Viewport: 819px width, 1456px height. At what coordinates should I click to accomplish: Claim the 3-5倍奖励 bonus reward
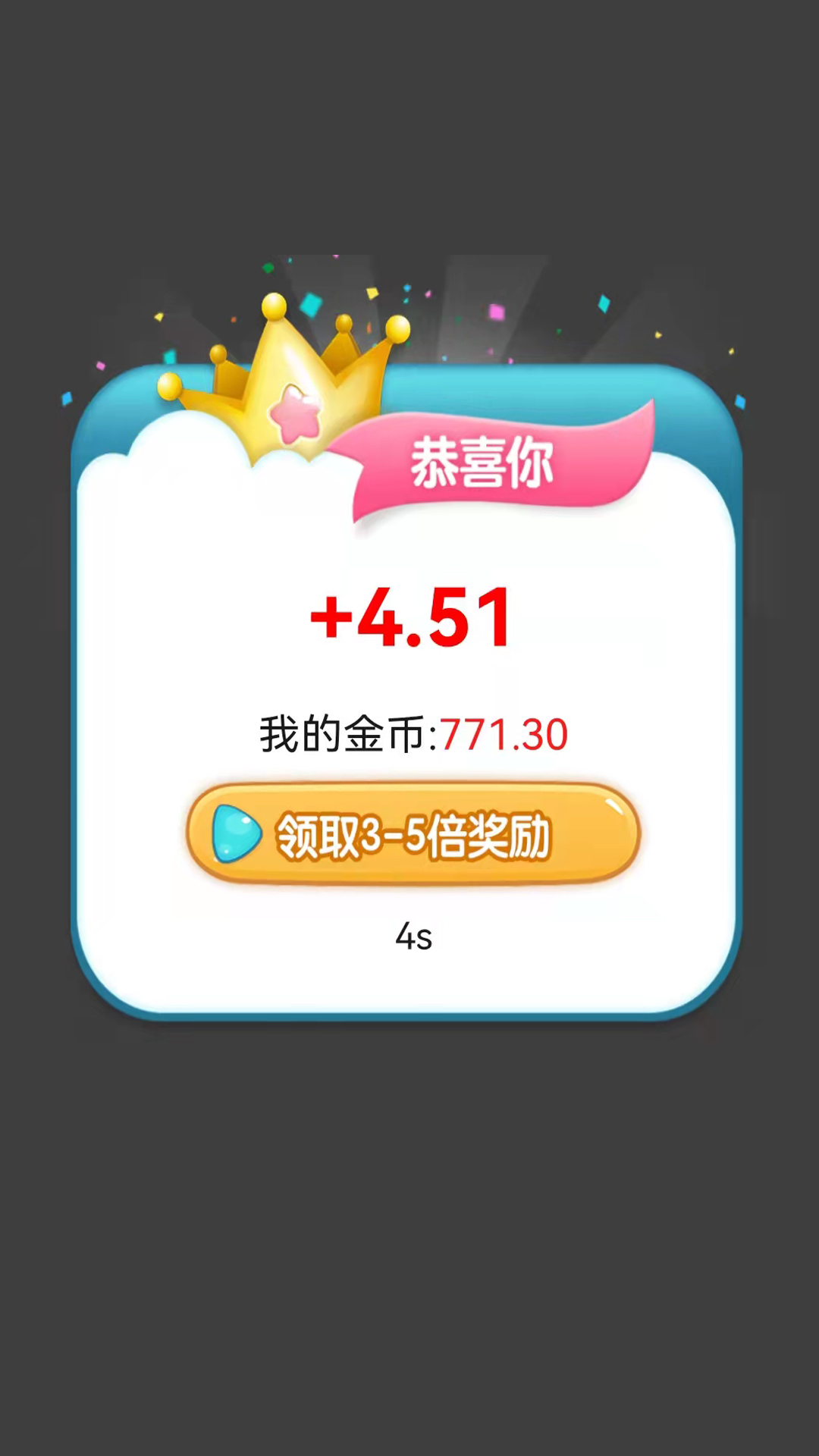click(413, 834)
